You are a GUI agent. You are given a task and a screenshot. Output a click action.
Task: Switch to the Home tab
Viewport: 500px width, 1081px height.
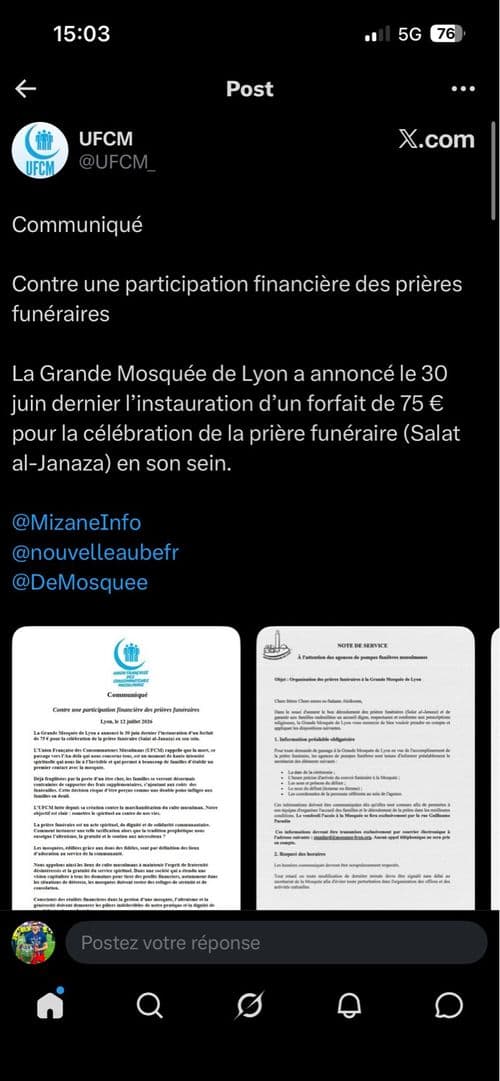point(50,1006)
